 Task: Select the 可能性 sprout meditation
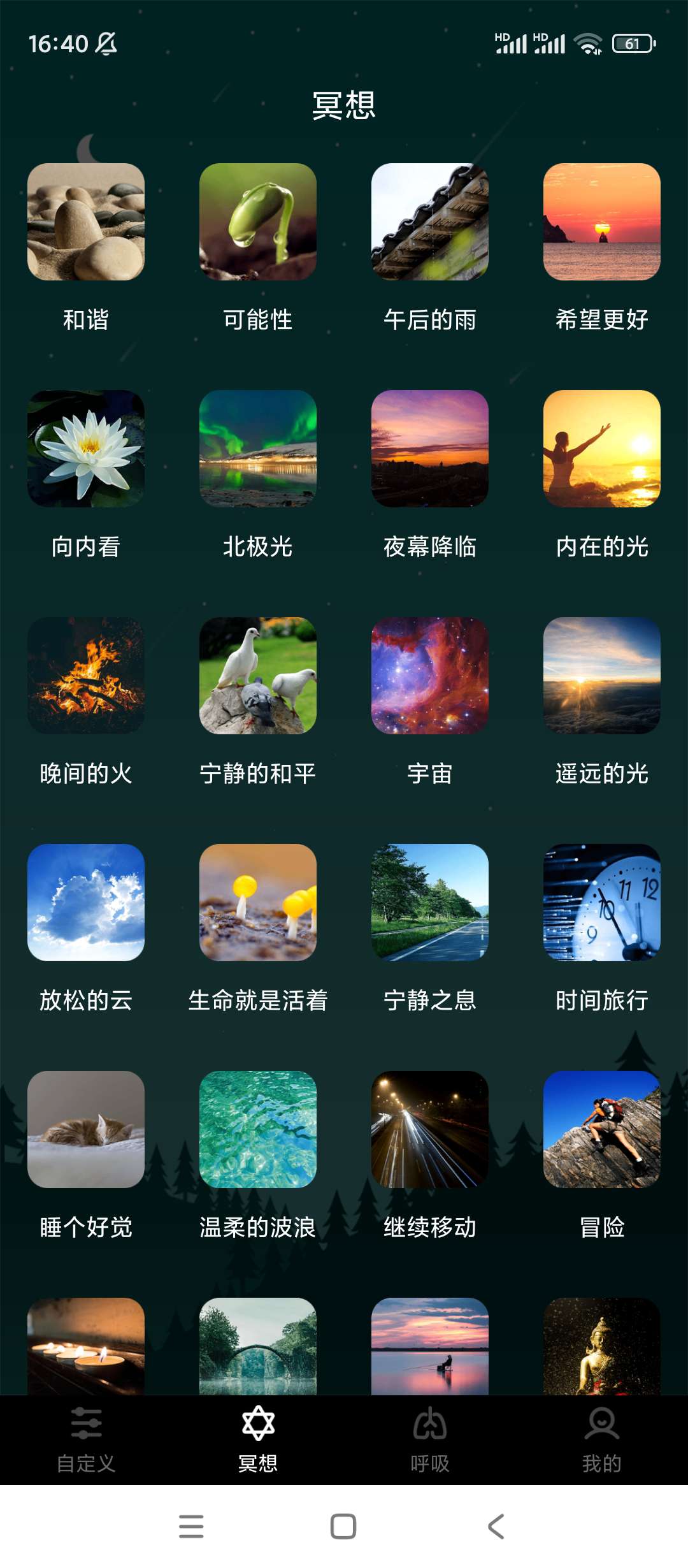click(258, 222)
